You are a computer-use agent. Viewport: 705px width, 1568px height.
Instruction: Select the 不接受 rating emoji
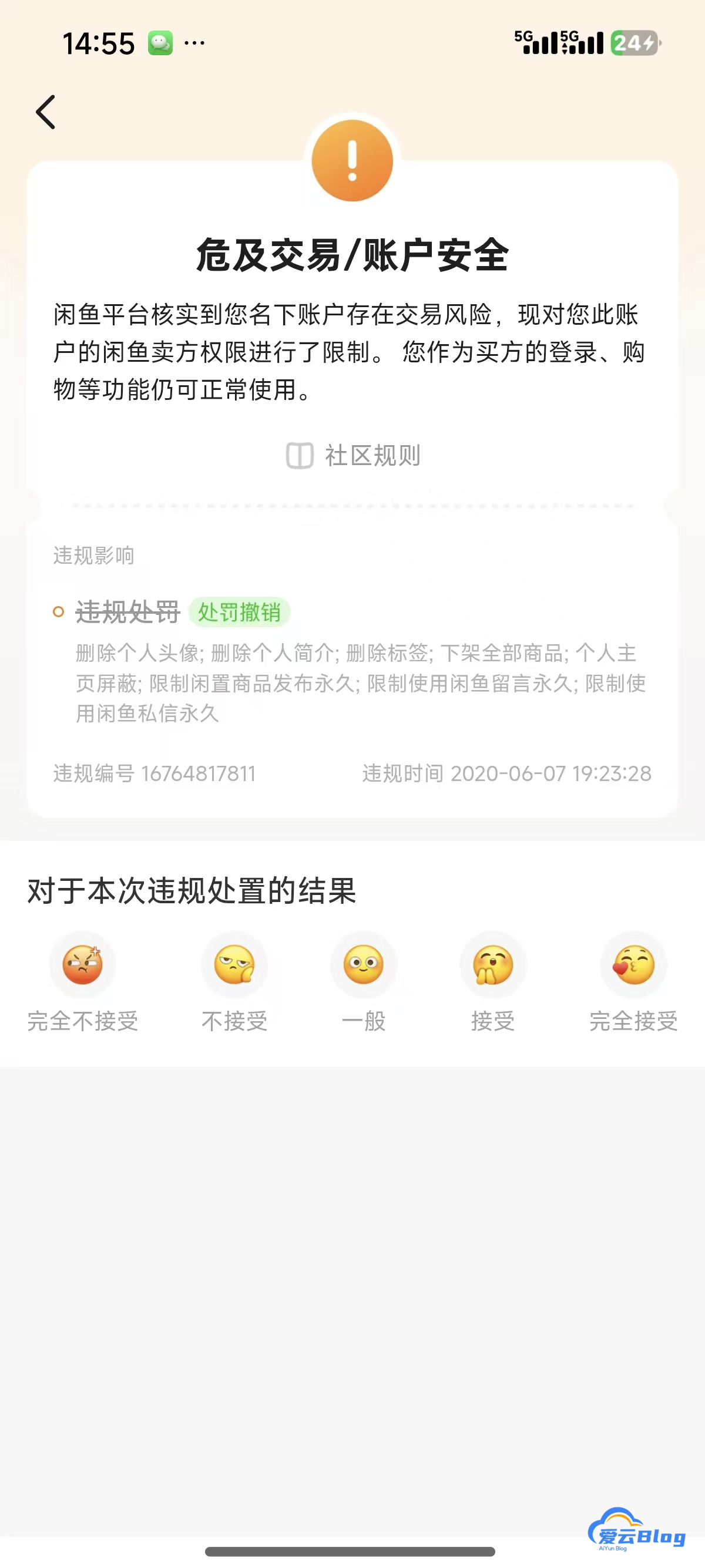pyautogui.click(x=235, y=965)
